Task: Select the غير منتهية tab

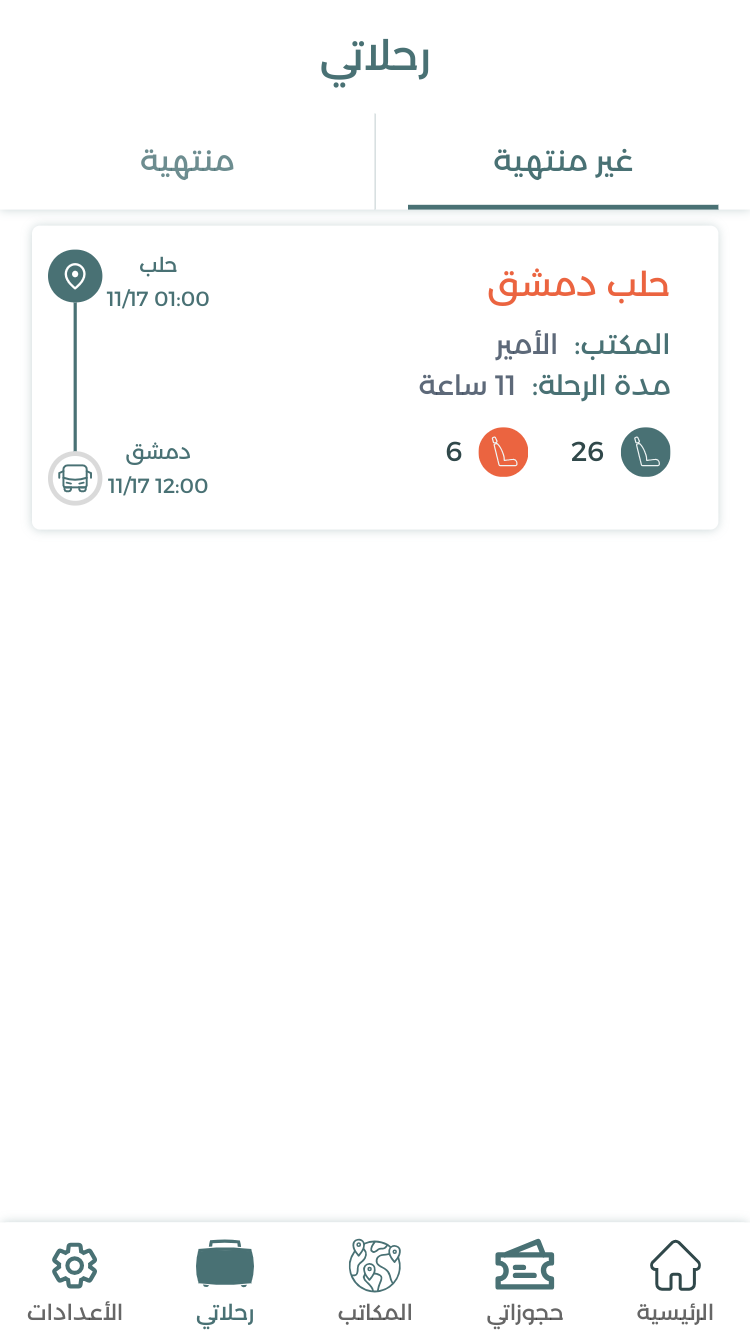Action: tap(563, 161)
